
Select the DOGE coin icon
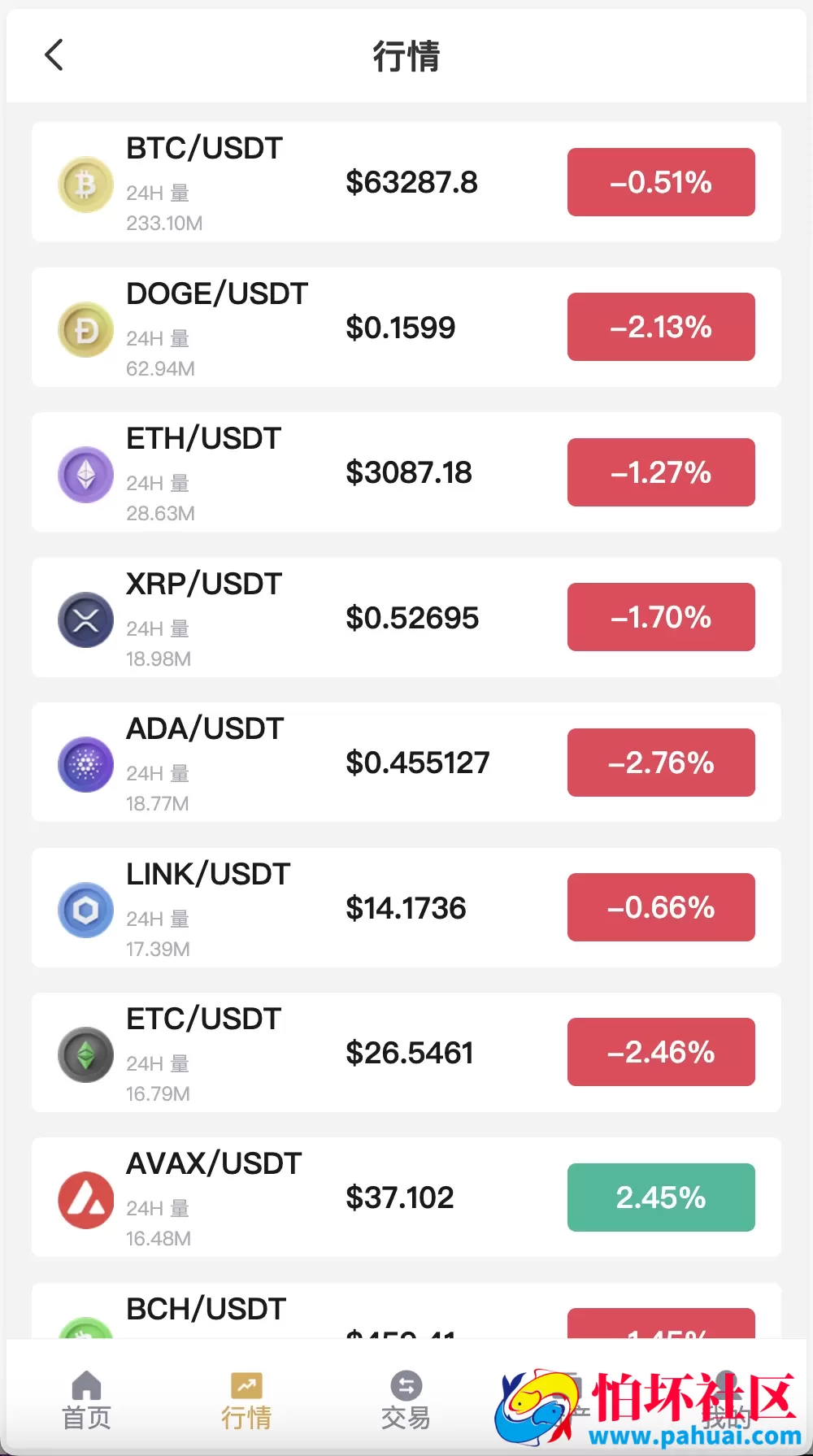(x=85, y=330)
